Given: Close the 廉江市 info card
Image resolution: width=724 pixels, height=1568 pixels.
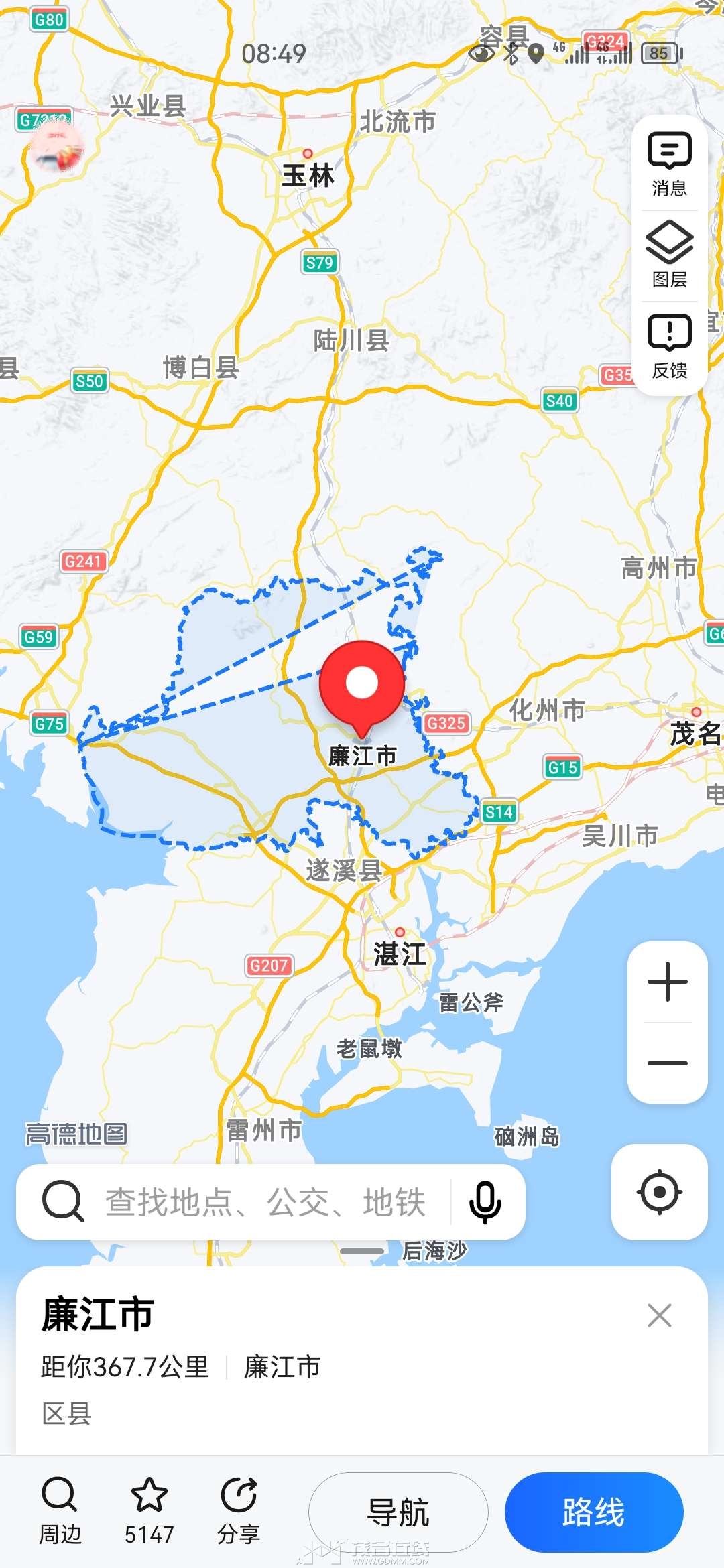Looking at the screenshot, I should coord(660,1315).
